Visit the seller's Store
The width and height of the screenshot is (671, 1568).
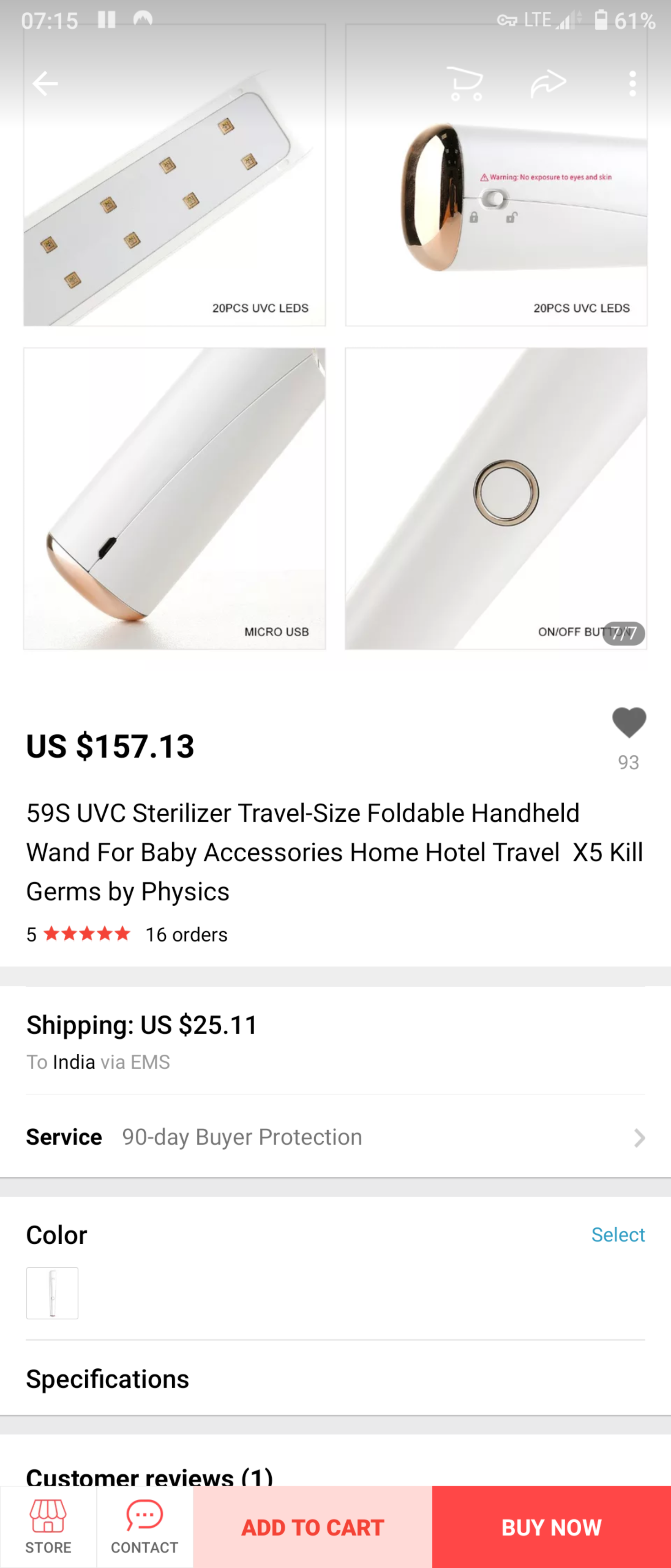click(48, 1527)
